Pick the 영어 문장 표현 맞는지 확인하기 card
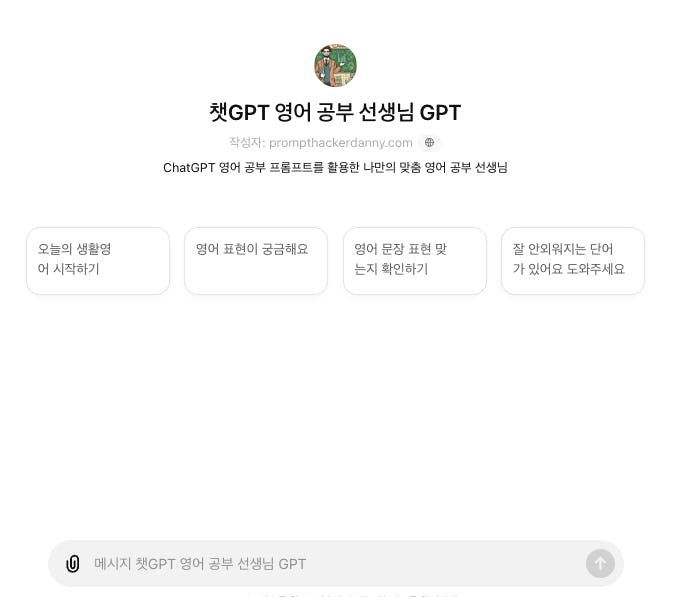This screenshot has height=597, width=681. tap(414, 260)
